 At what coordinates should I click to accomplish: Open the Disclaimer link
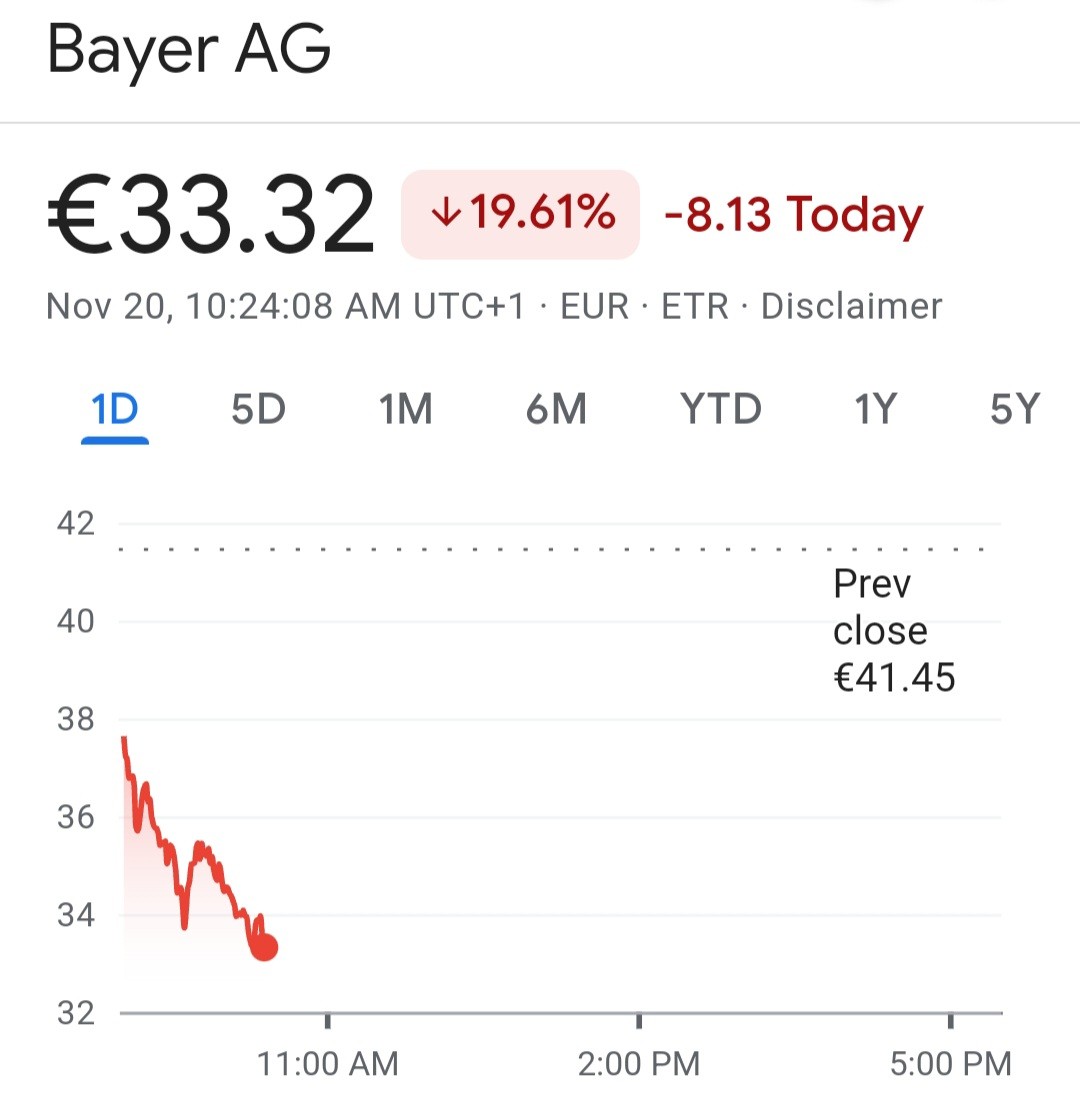coord(851,306)
